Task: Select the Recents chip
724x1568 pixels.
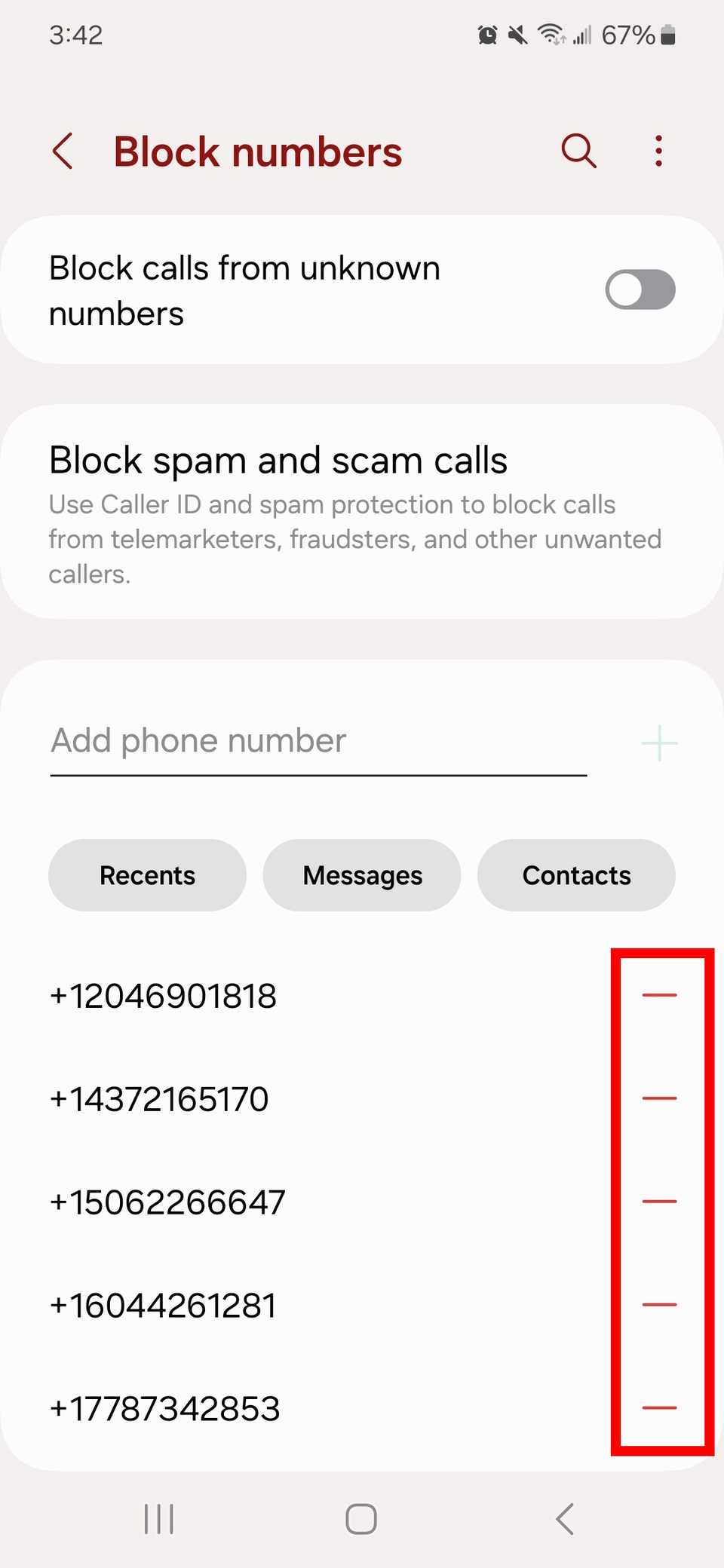Action: point(147,875)
